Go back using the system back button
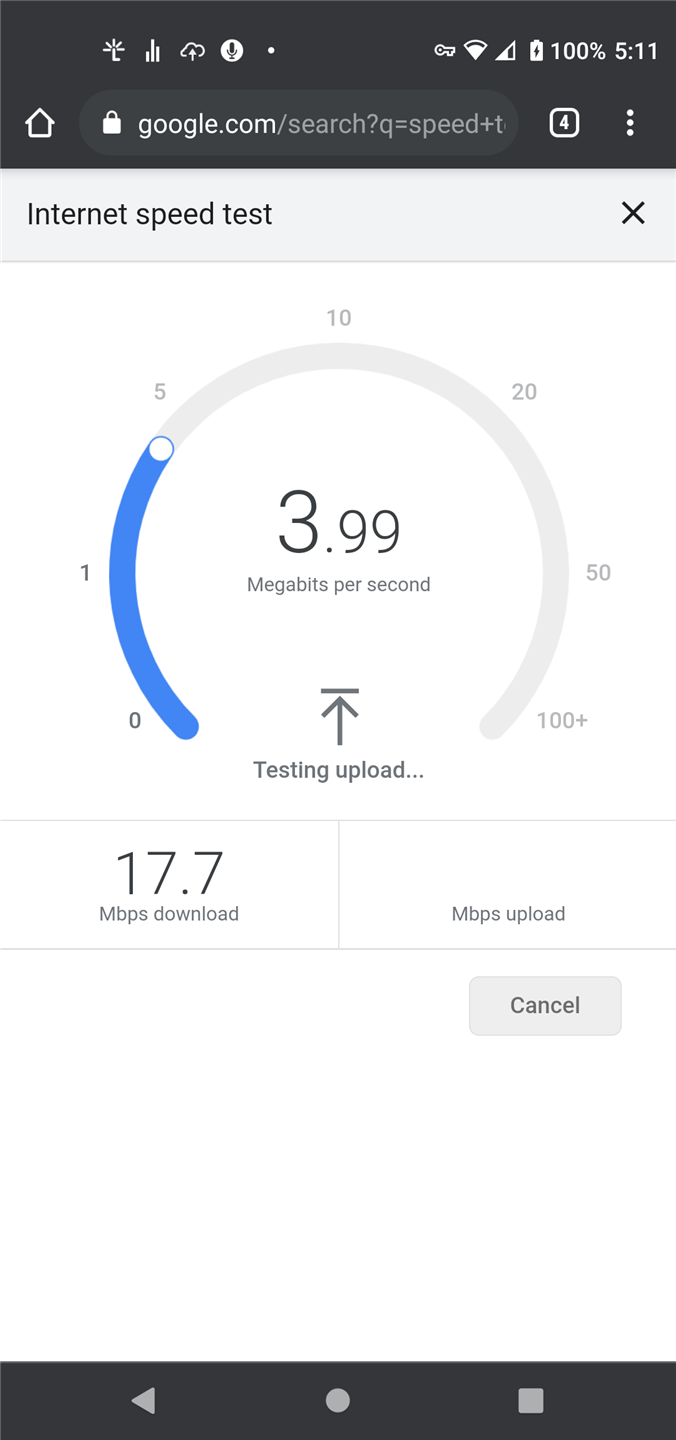Viewport: 676px width, 1440px height. (143, 1401)
